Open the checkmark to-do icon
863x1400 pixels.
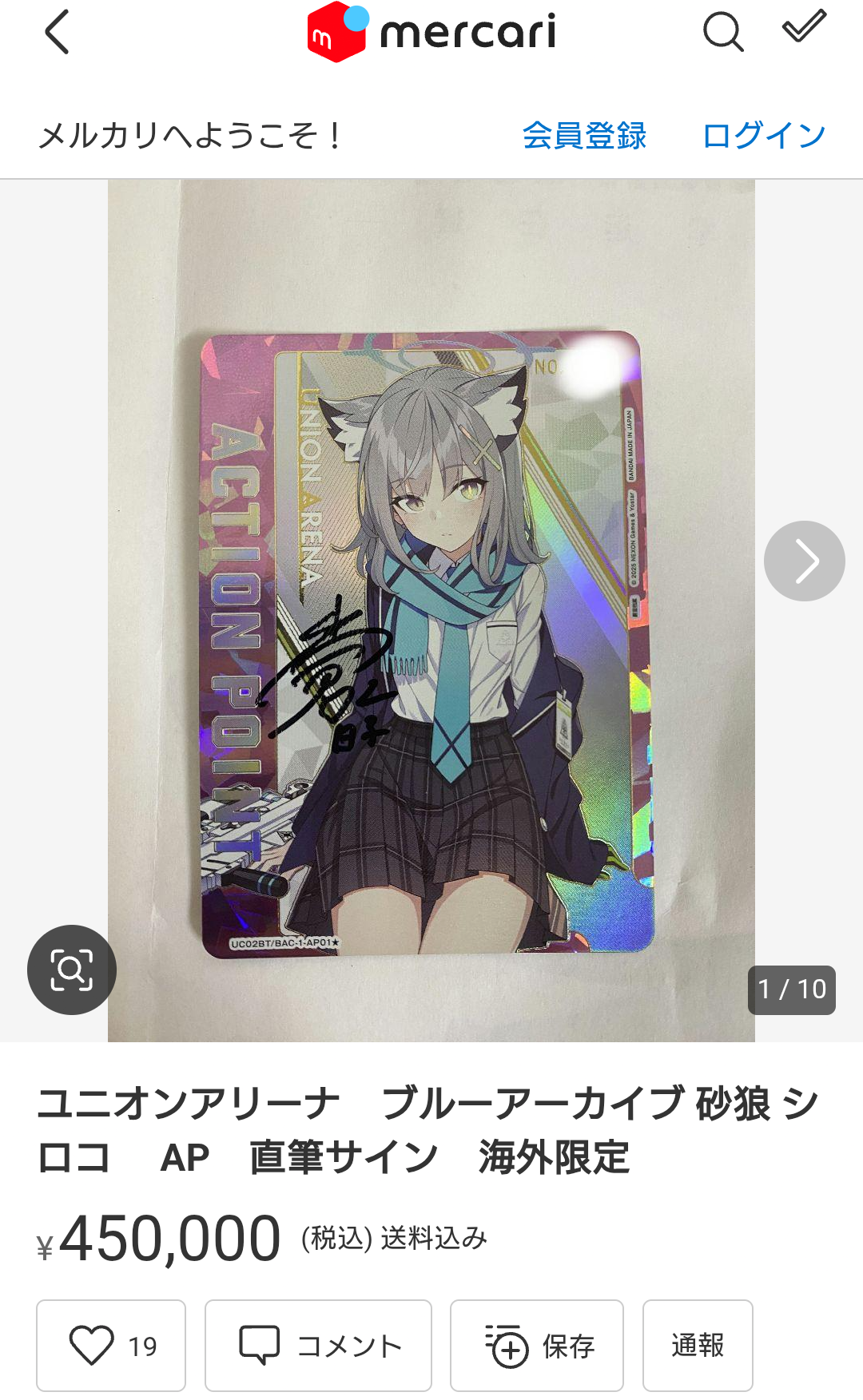[804, 26]
